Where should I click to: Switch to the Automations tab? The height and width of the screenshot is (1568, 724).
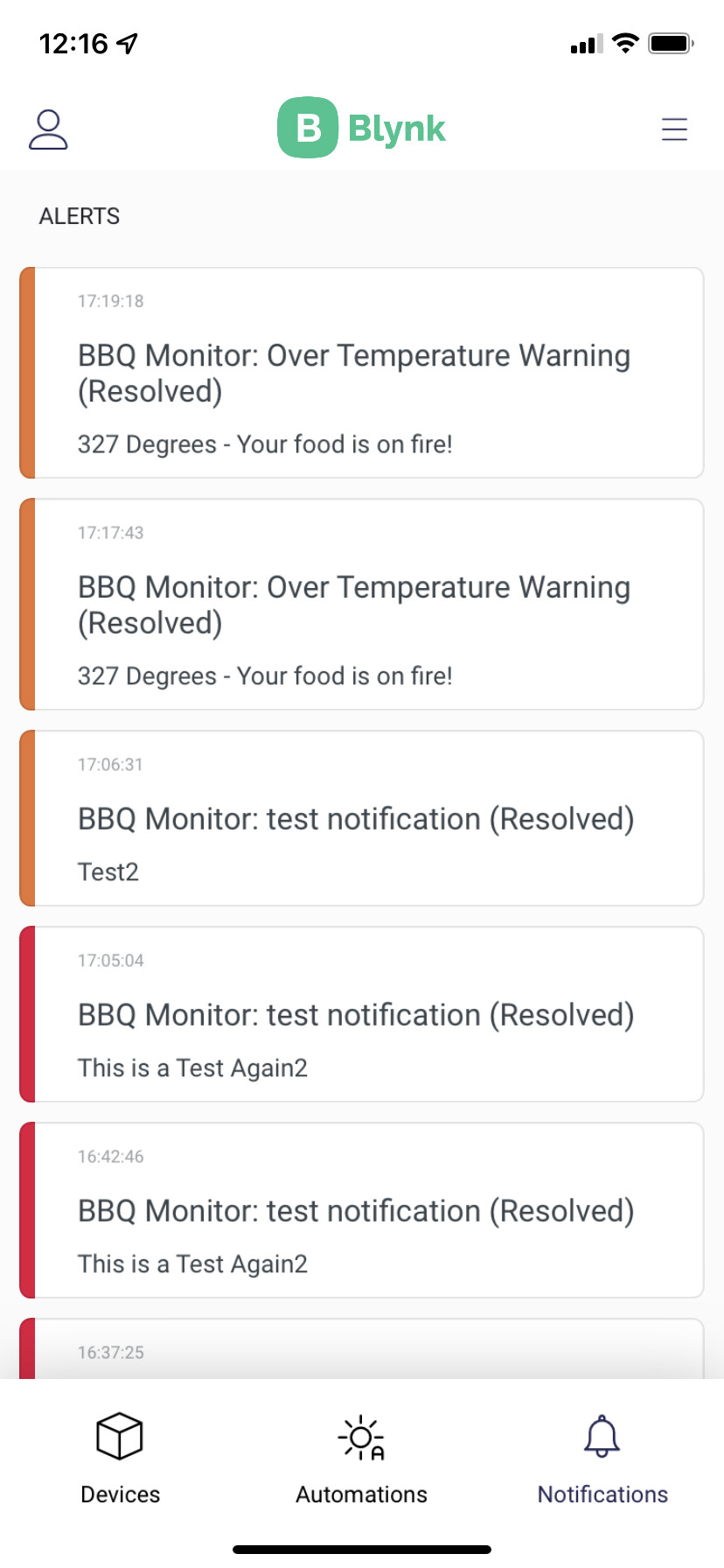point(361,1457)
